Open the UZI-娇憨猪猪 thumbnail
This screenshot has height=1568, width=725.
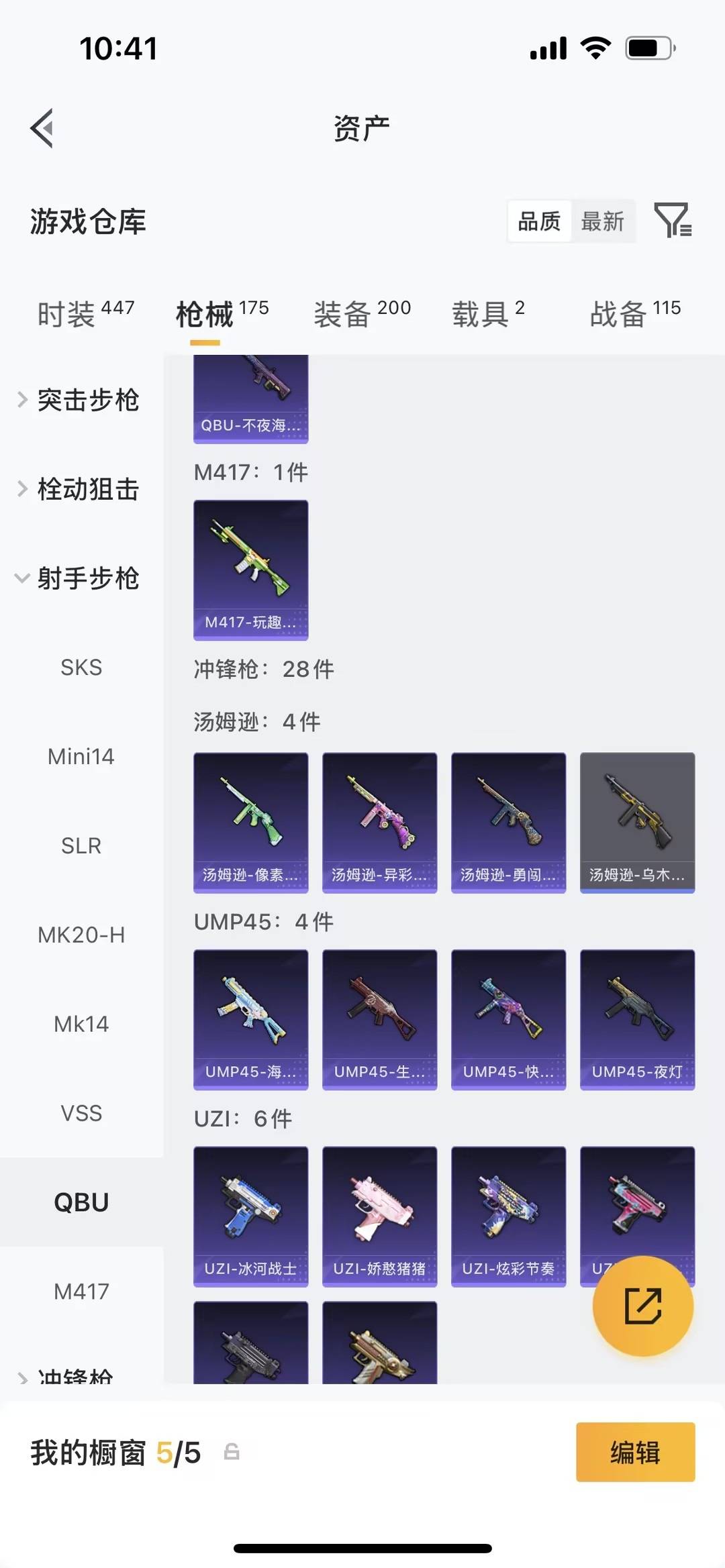pyautogui.click(x=379, y=1214)
